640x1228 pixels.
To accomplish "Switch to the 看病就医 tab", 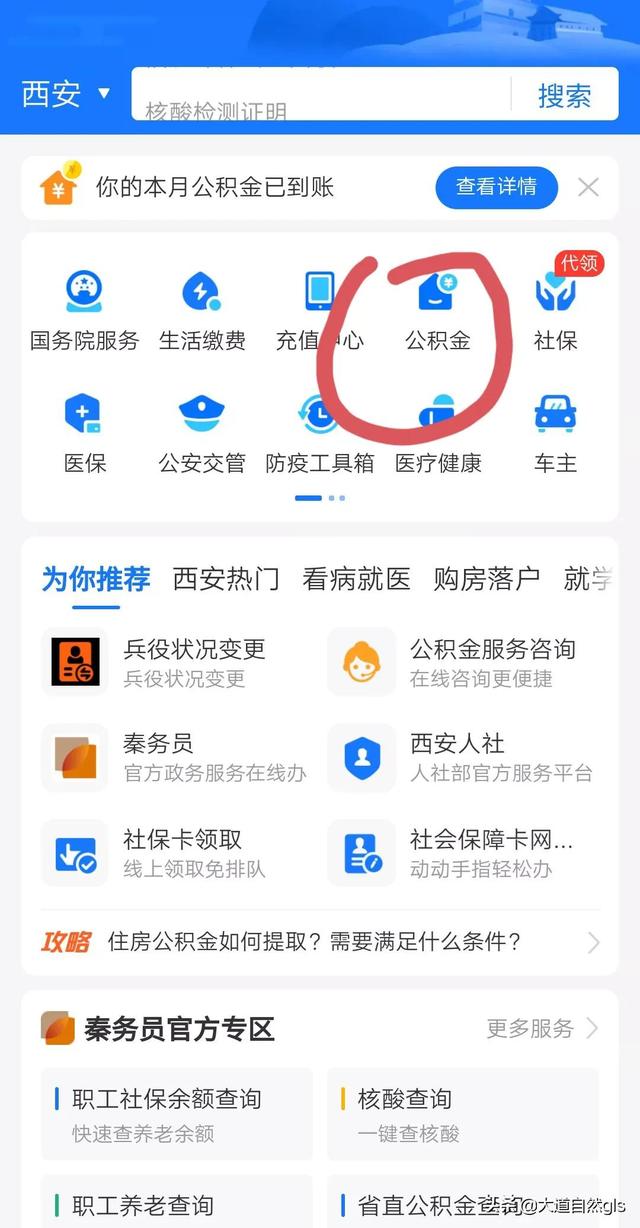I will pyautogui.click(x=357, y=578).
